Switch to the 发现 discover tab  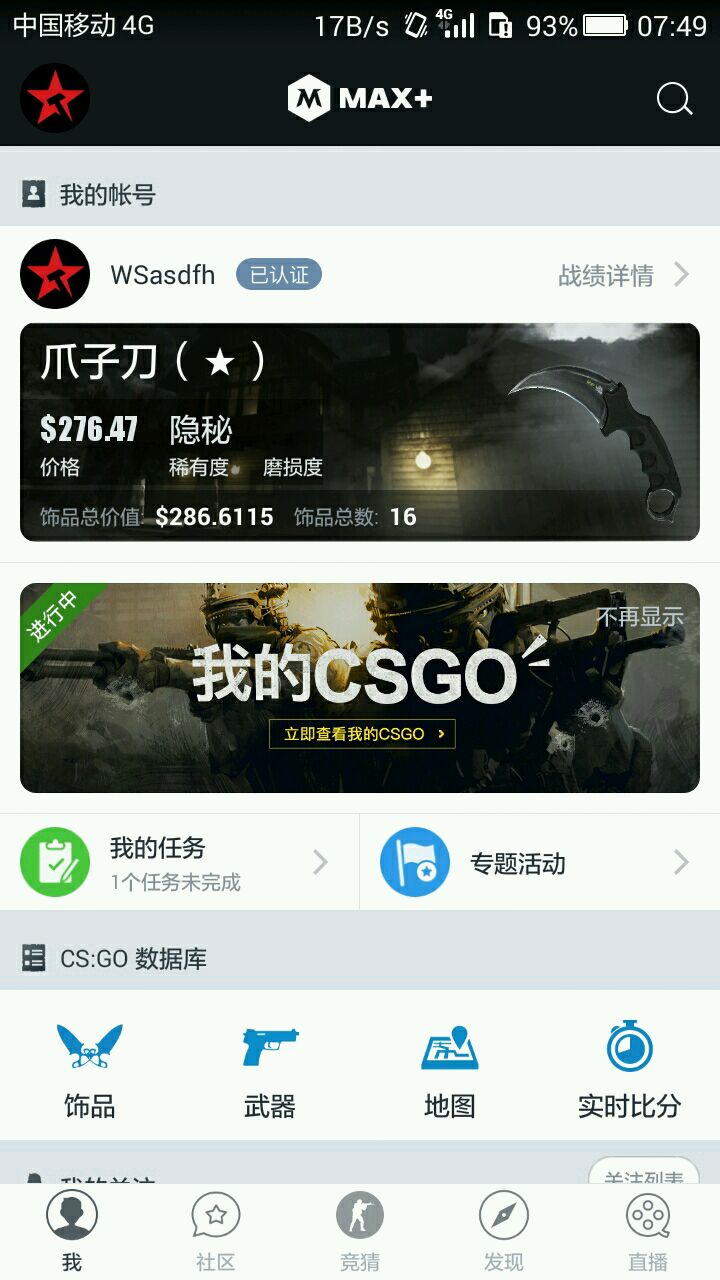504,1232
